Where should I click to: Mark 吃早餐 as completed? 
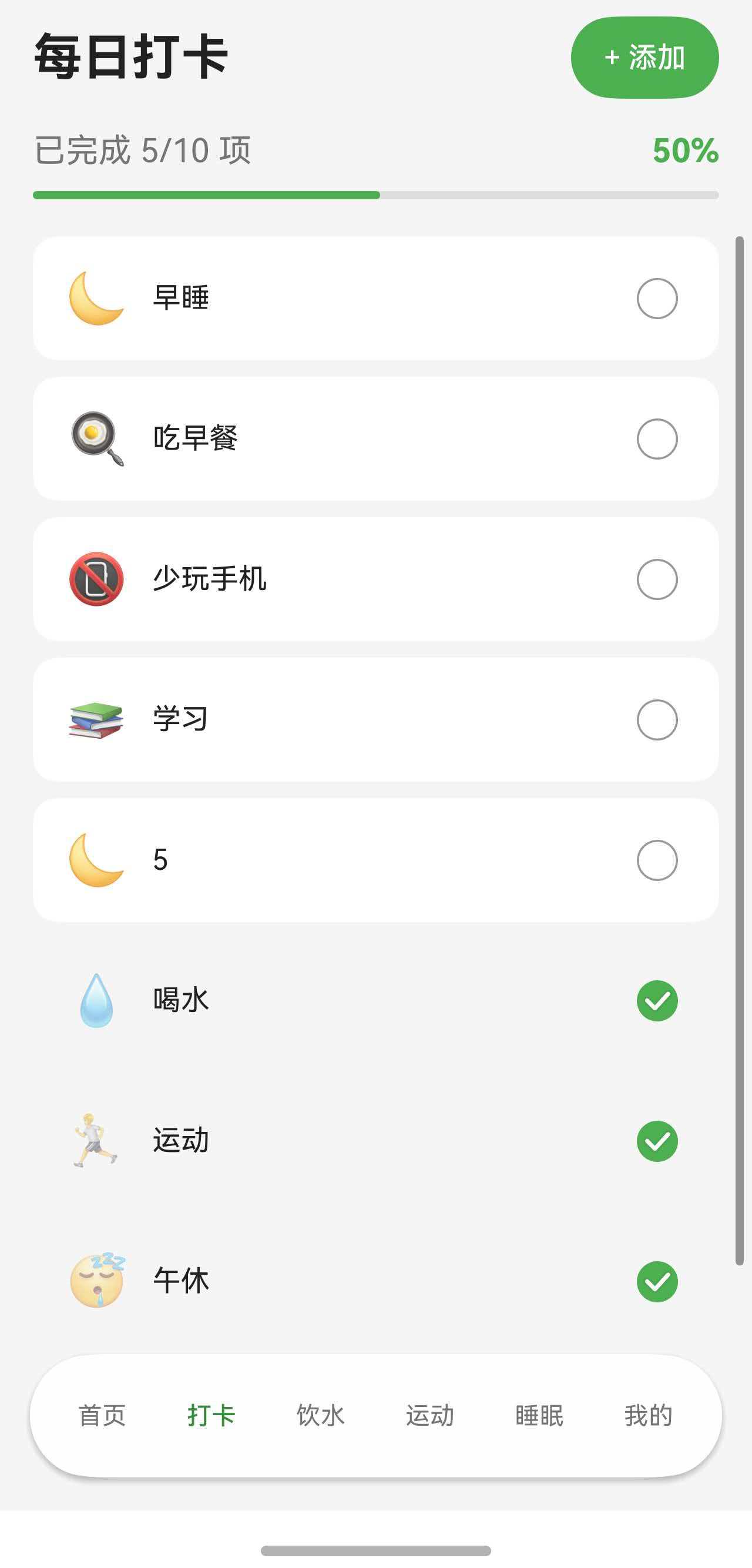pyautogui.click(x=657, y=439)
